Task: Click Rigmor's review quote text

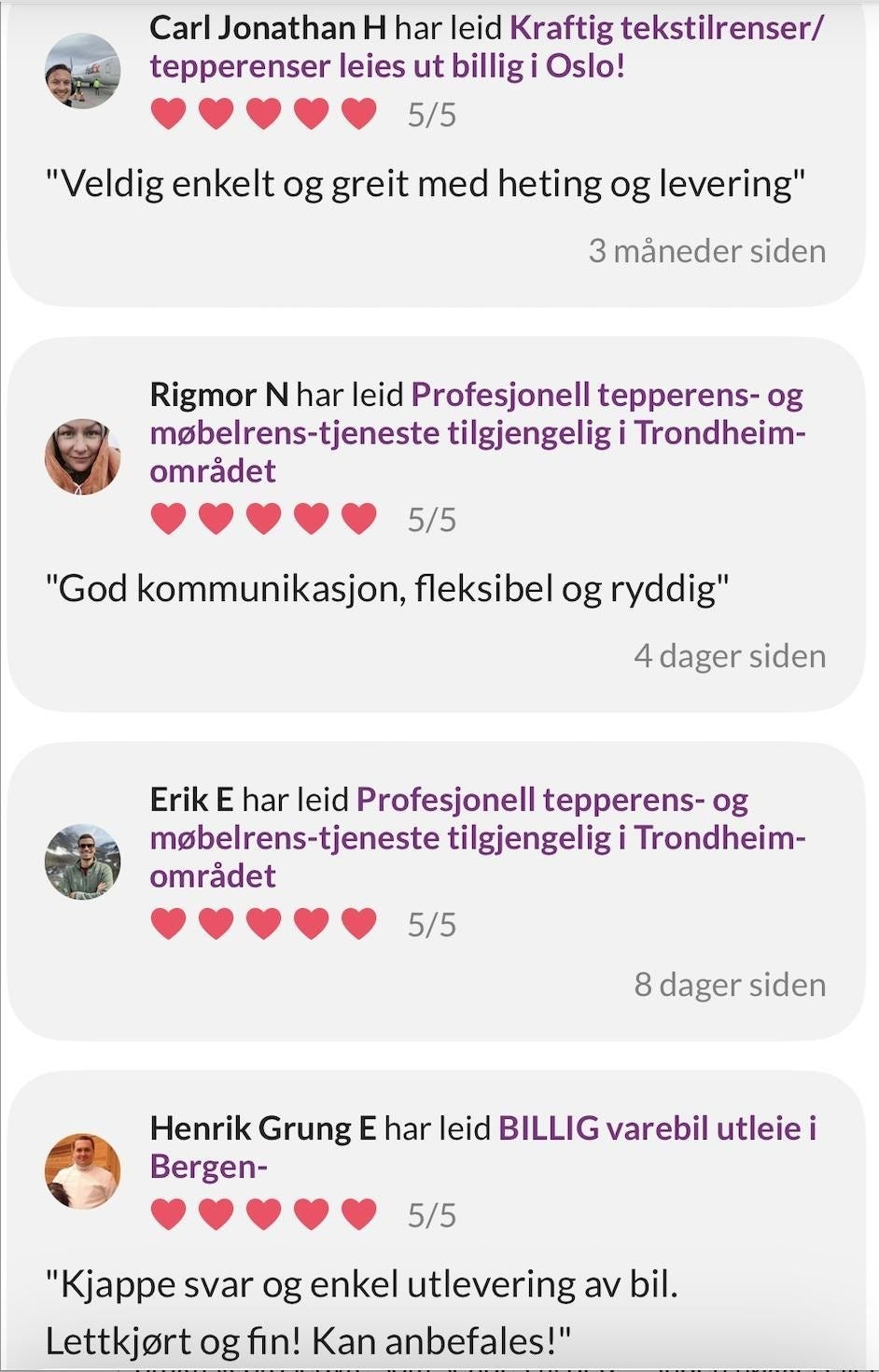Action: pos(392,586)
